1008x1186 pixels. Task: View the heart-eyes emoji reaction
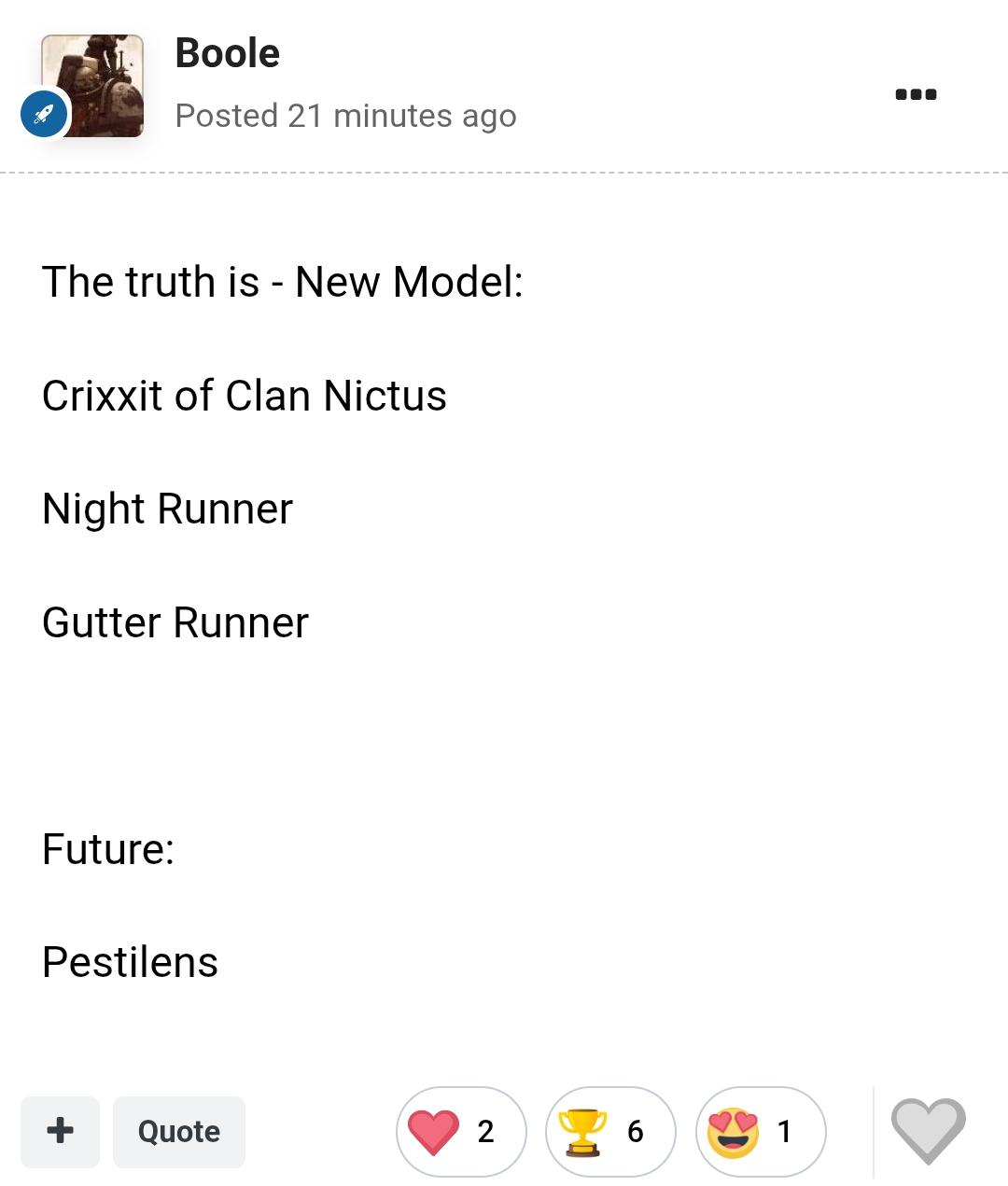coord(761,1131)
